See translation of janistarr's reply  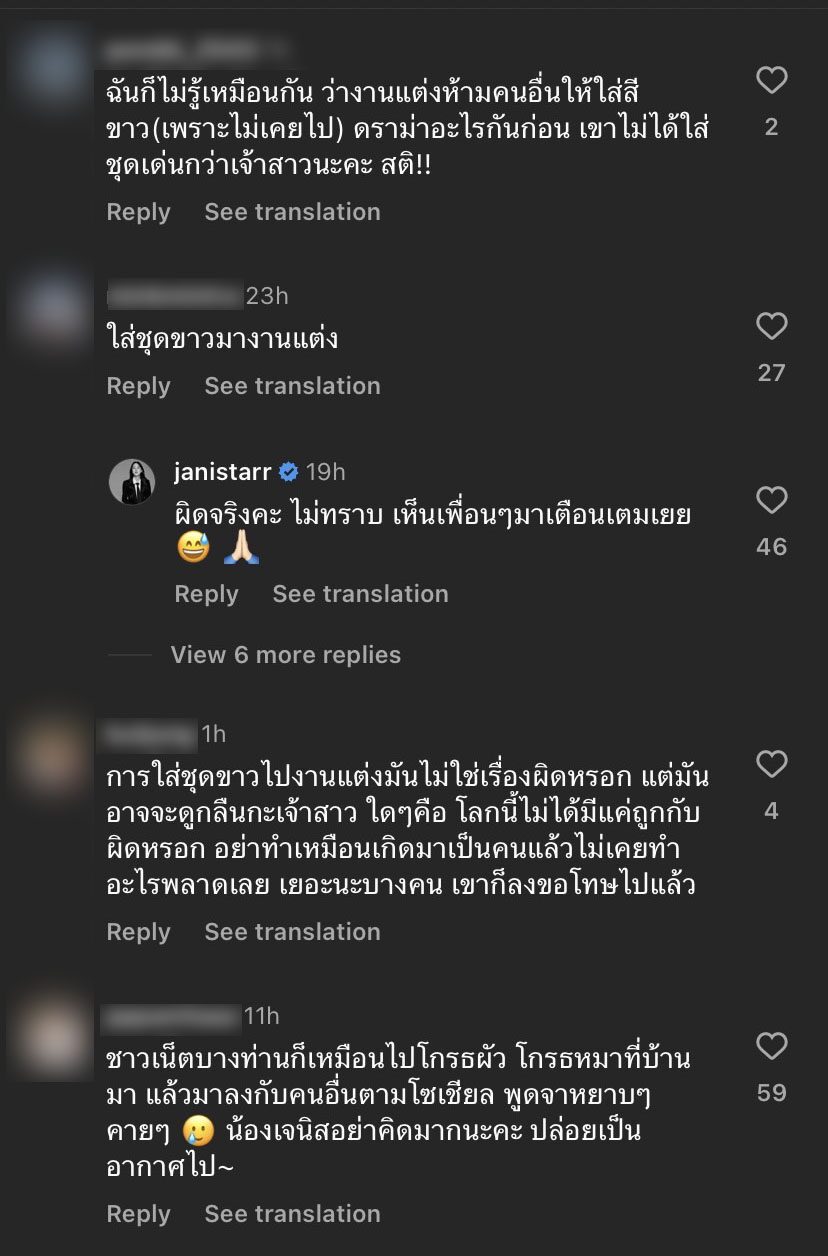[360, 594]
